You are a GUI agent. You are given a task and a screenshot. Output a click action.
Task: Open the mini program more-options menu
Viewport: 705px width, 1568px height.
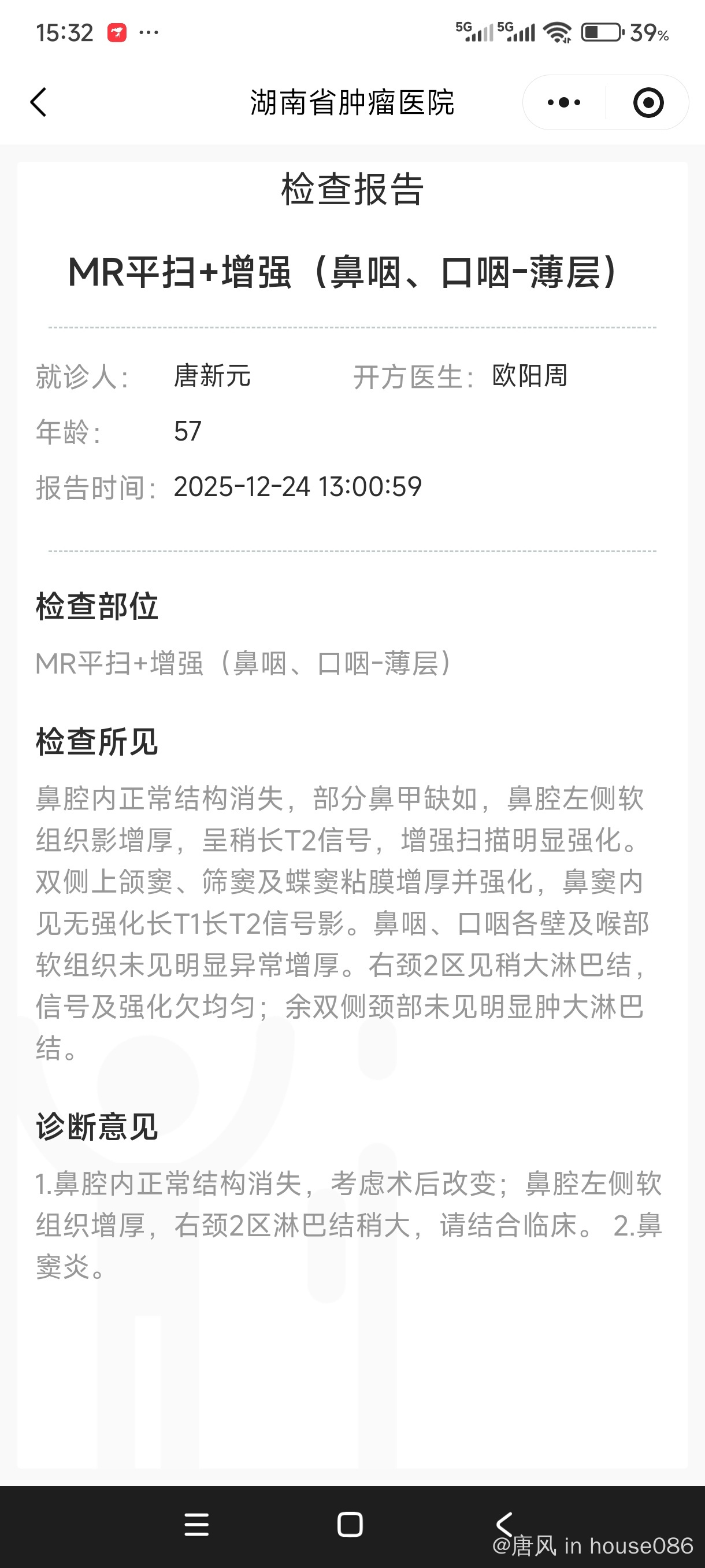click(564, 102)
